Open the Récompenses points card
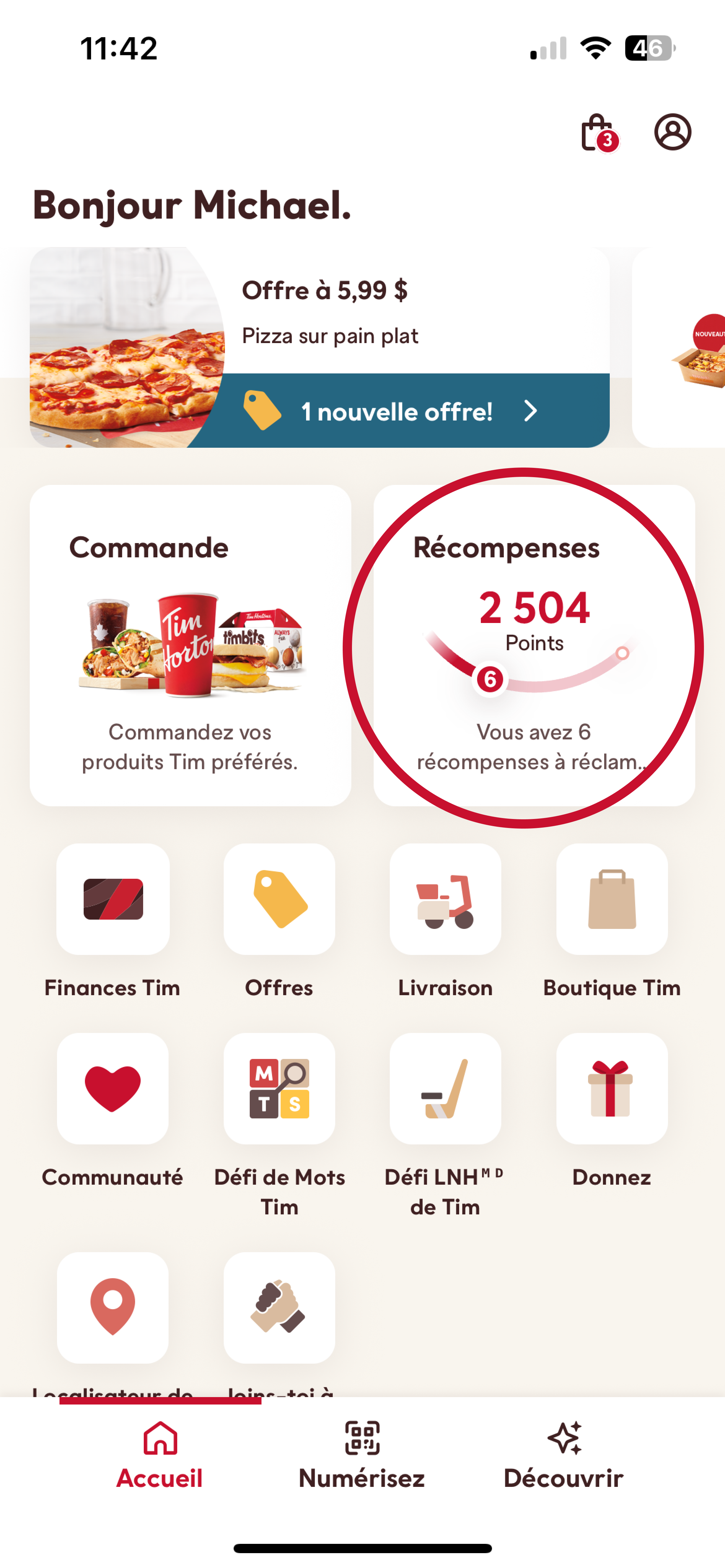 [534, 645]
